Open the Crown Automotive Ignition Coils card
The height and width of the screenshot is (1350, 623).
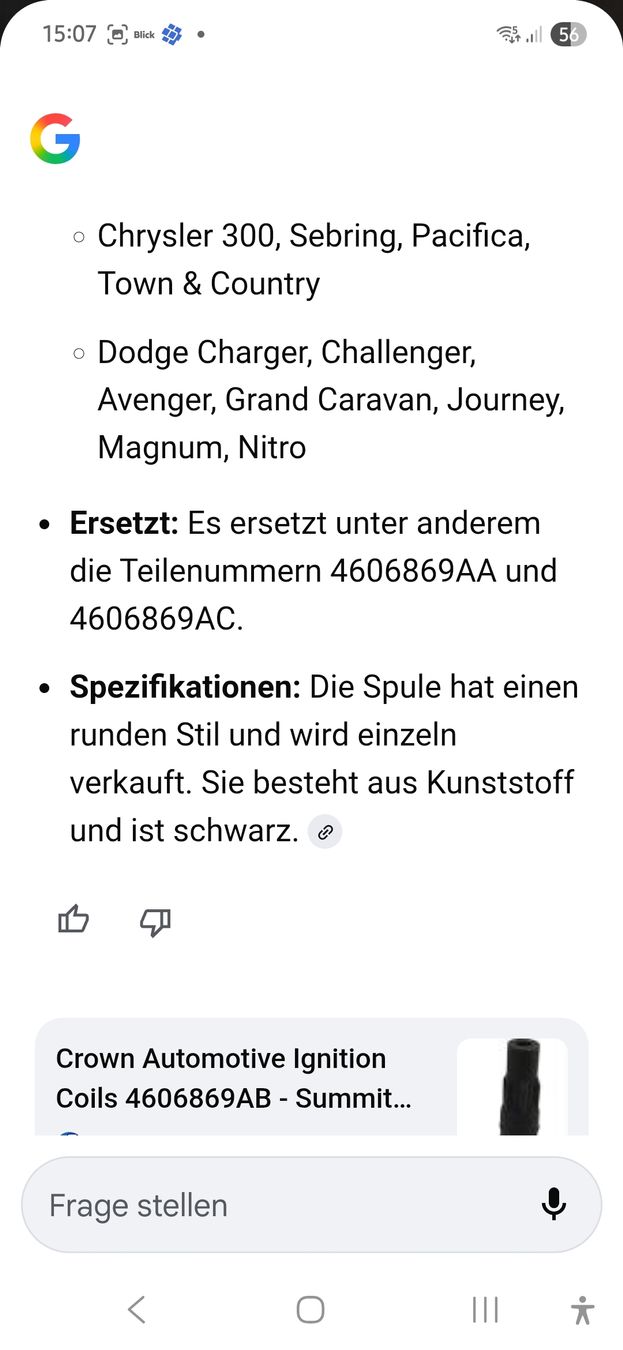[x=240, y=1078]
